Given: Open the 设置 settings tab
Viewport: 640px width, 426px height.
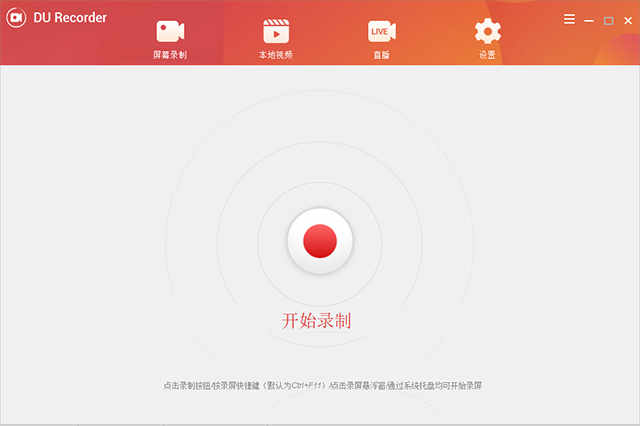Looking at the screenshot, I should tap(487, 38).
